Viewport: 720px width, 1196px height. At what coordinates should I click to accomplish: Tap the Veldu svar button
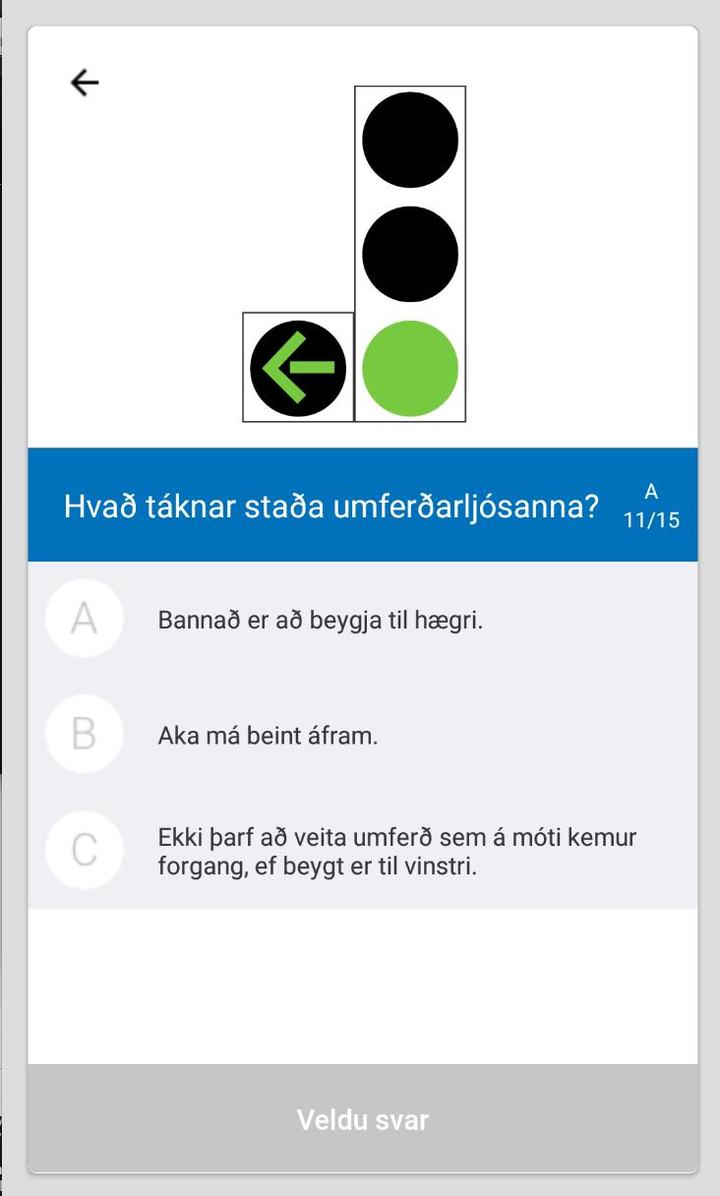[x=362, y=1119]
